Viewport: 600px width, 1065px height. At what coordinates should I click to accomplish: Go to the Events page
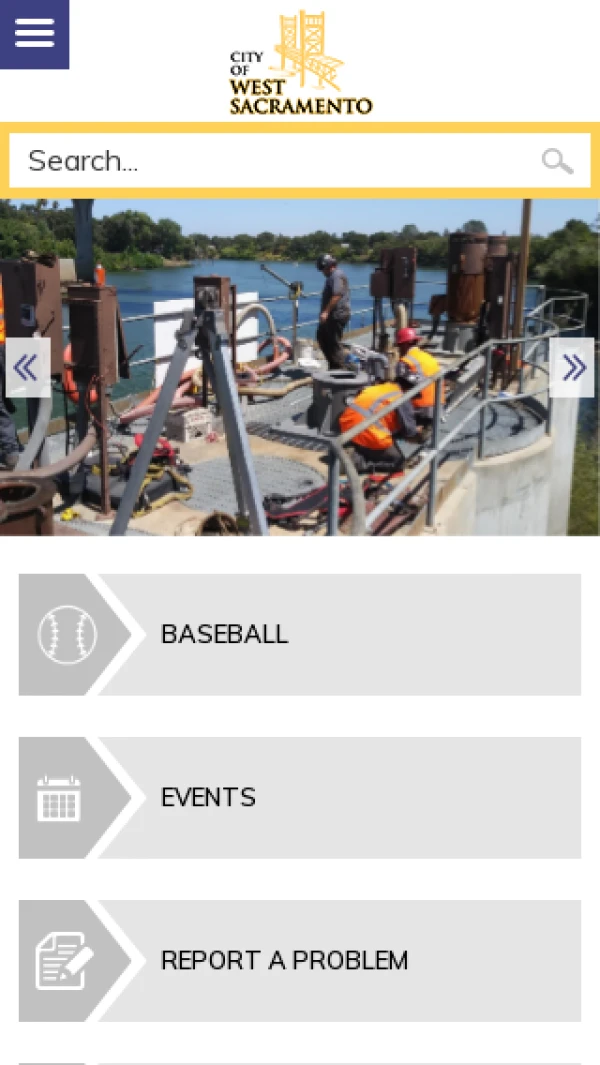[x=300, y=797]
